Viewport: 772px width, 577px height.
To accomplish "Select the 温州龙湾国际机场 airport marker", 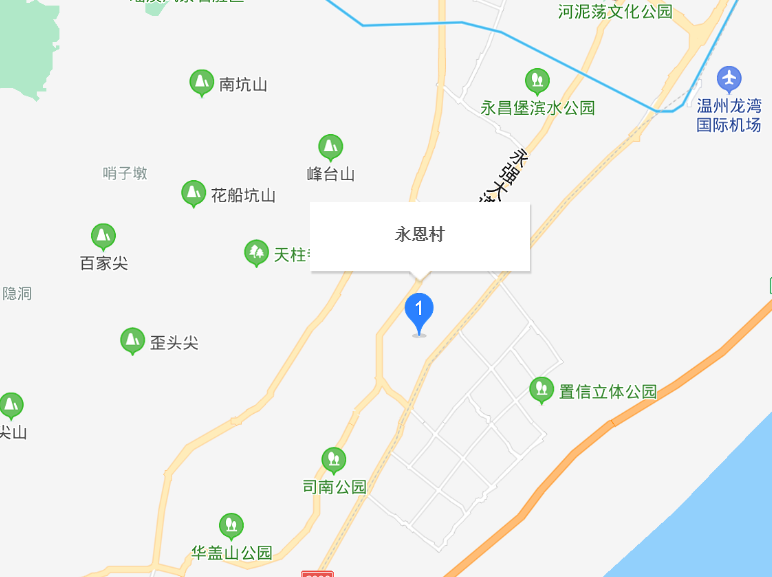I will [x=730, y=77].
